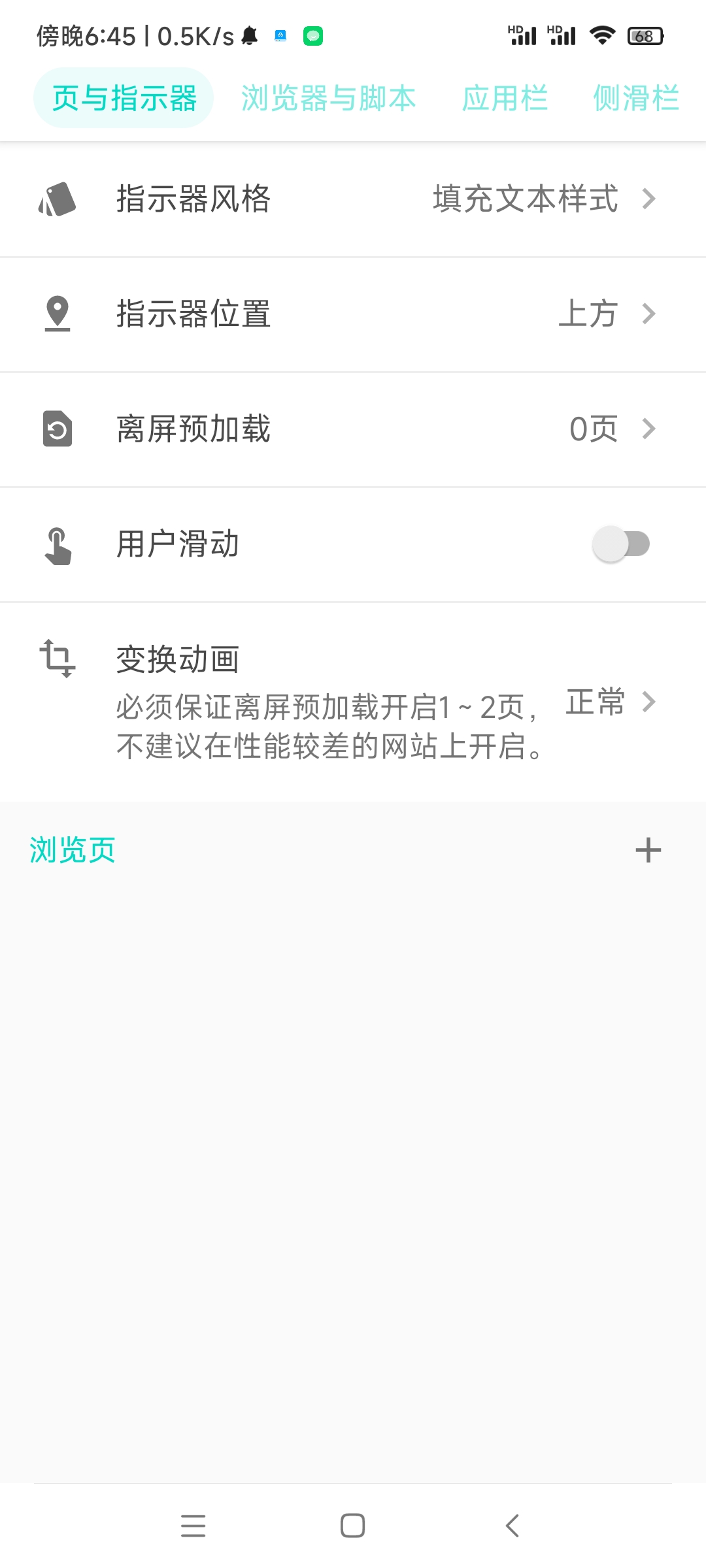Open 变换动画 animation options
The width and height of the screenshot is (706, 1568).
(x=353, y=702)
